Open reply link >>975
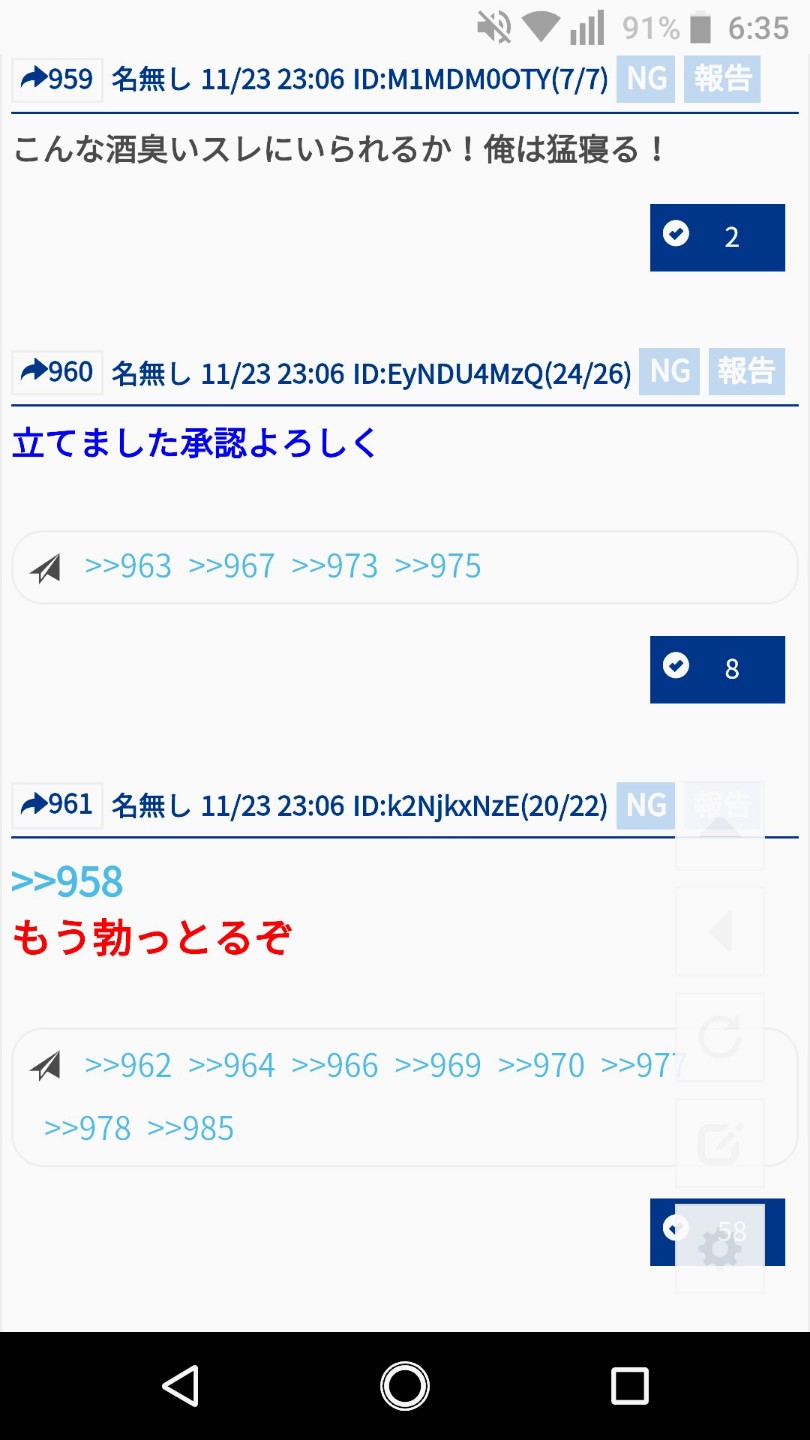Viewport: 810px width, 1440px height. 437,566
